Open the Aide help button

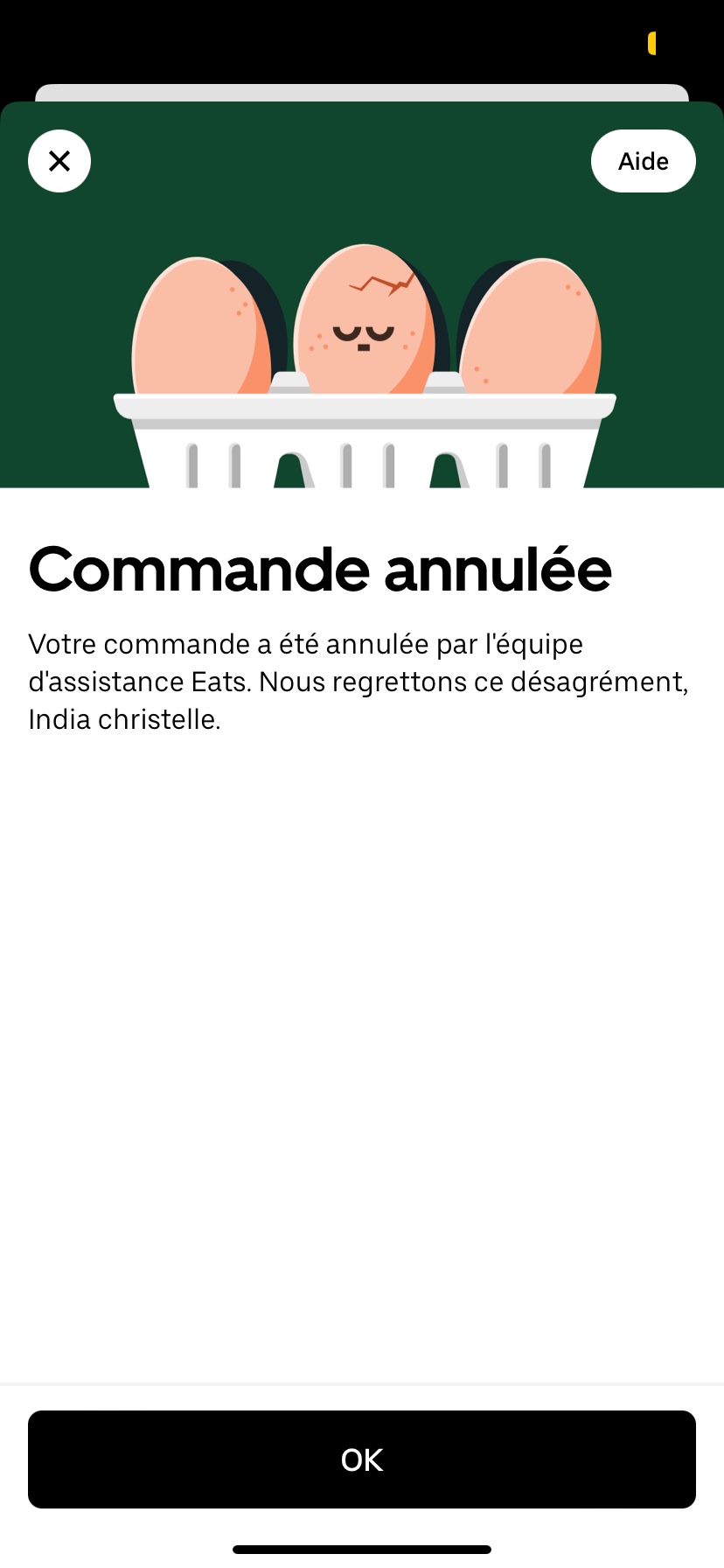point(643,161)
